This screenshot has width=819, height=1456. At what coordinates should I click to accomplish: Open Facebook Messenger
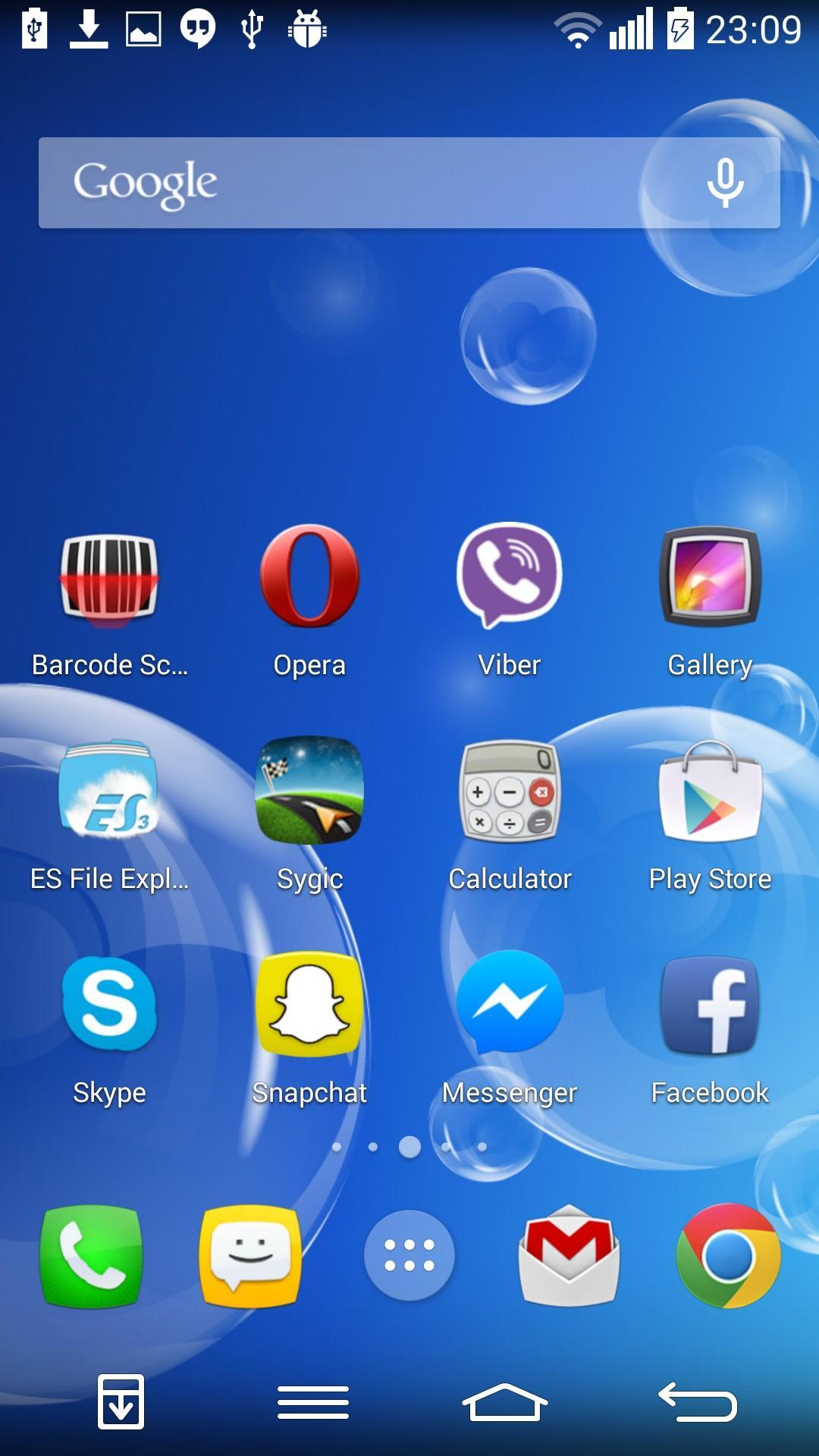(510, 1003)
